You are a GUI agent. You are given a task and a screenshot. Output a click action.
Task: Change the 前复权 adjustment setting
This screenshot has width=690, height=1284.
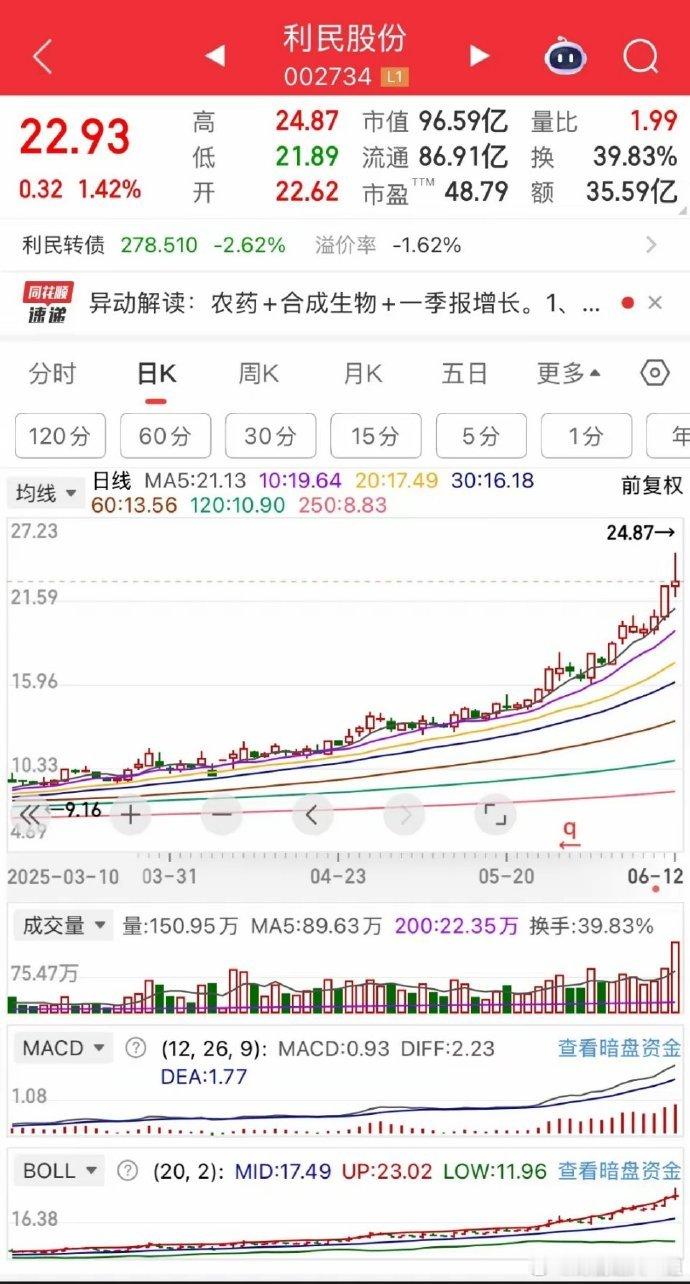651,486
